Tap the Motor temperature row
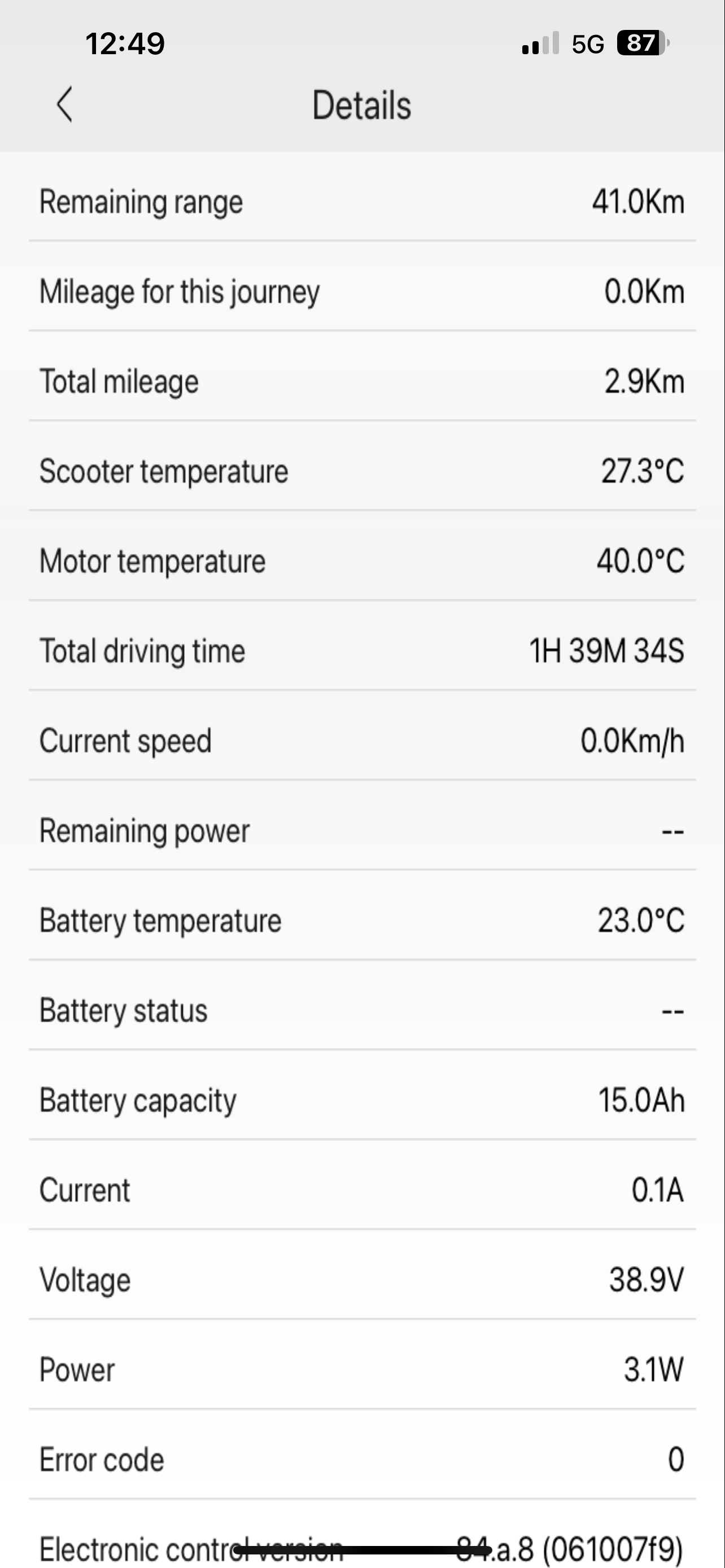Screen dimensions: 725x1568 pos(361,560)
